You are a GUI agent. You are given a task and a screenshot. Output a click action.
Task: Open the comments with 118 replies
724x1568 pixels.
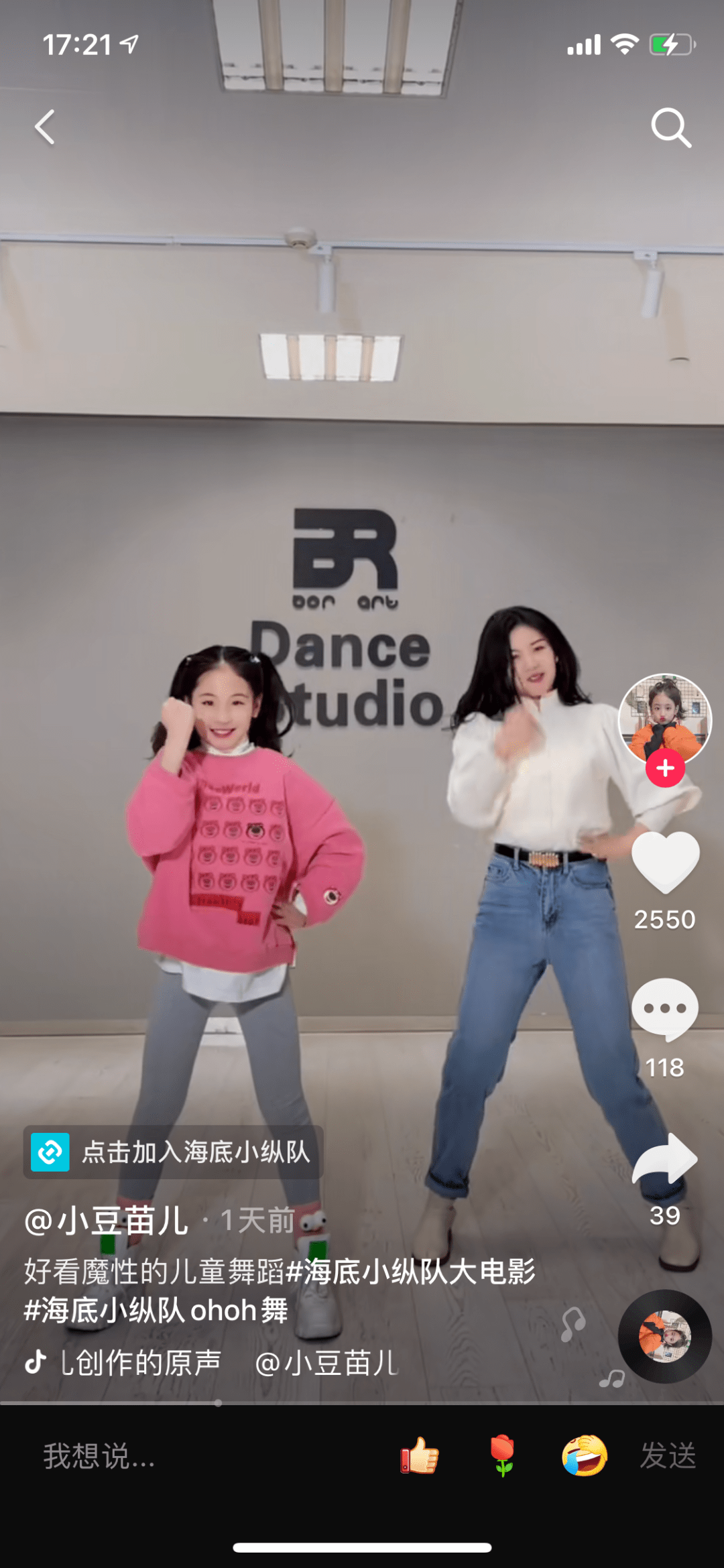pos(665,1009)
